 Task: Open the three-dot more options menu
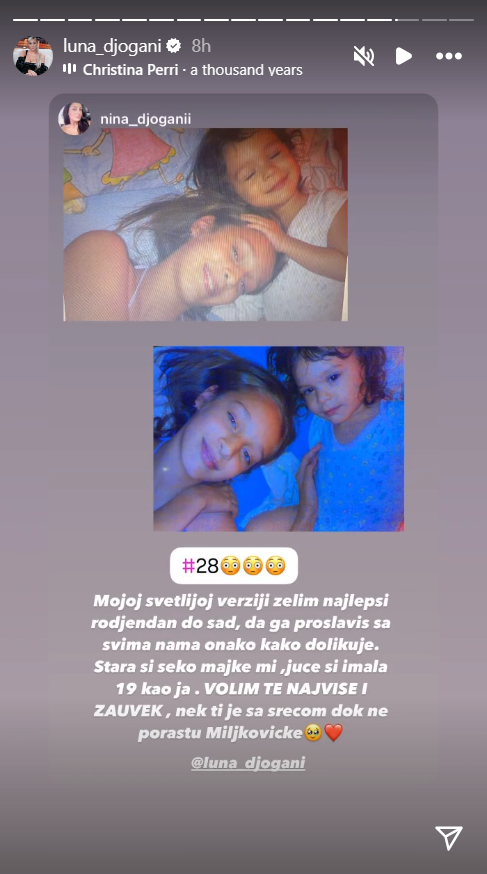tap(449, 56)
